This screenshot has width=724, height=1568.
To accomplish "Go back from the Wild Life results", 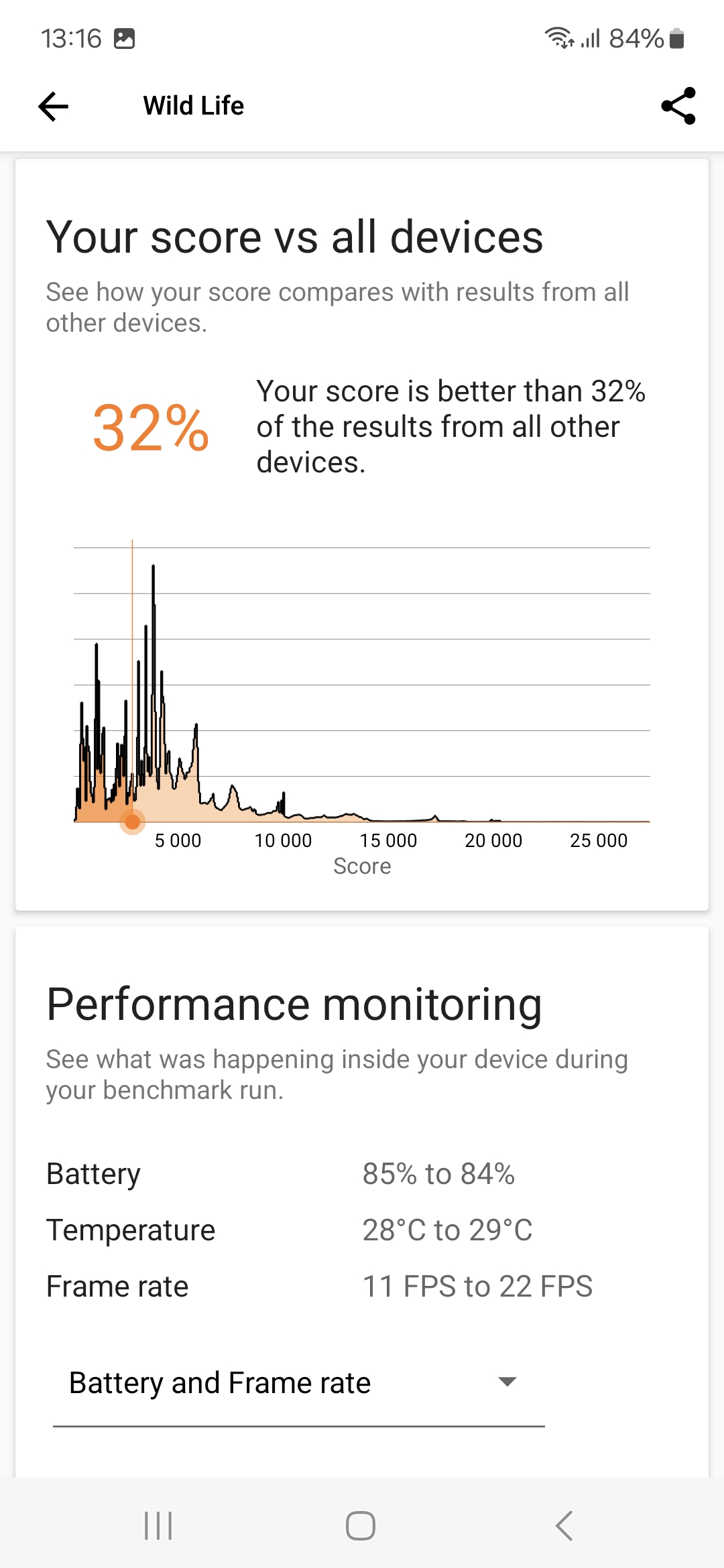I will click(54, 106).
